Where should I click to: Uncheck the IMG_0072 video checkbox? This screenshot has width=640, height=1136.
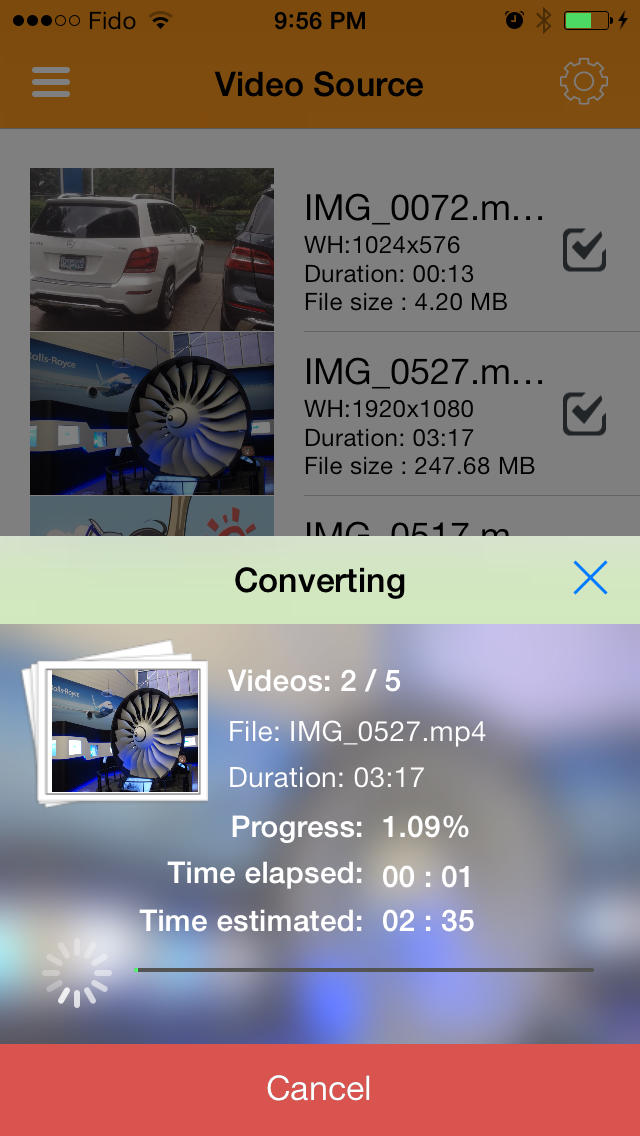click(584, 250)
